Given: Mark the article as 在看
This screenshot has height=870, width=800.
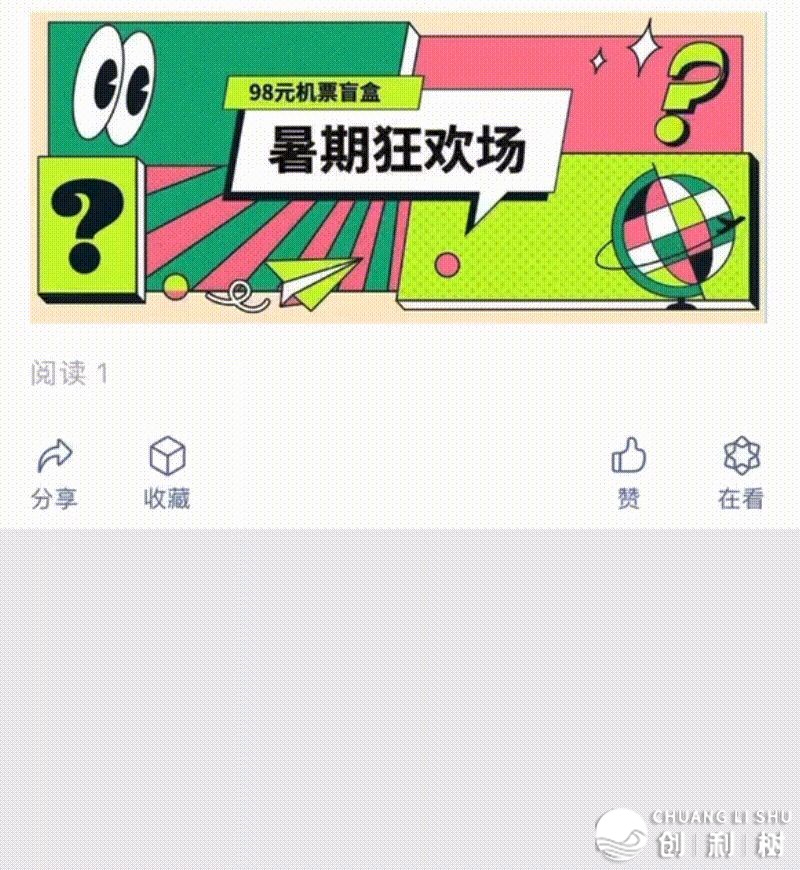Looking at the screenshot, I should click(741, 472).
